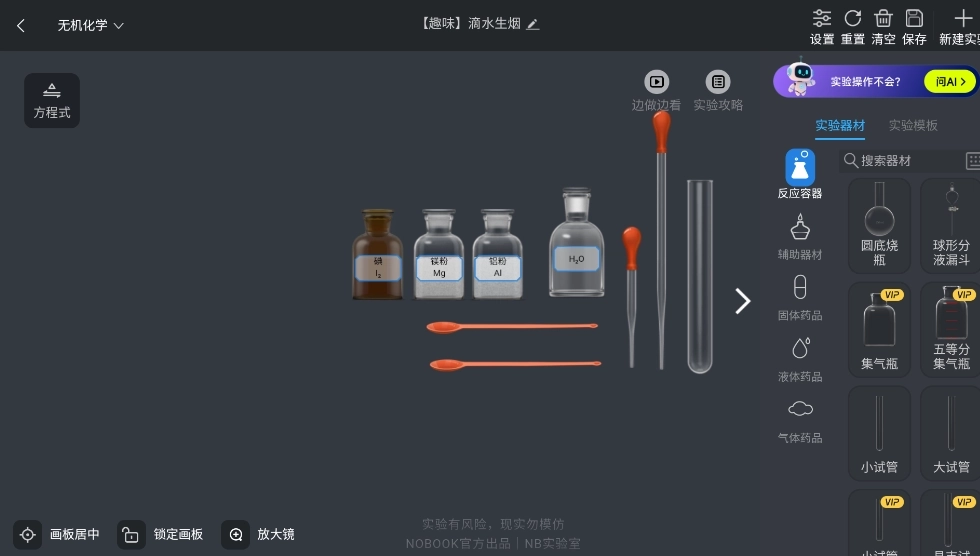The height and width of the screenshot is (556, 980).
Task: Focus the 搜索器材 search field
Action: (x=900, y=160)
